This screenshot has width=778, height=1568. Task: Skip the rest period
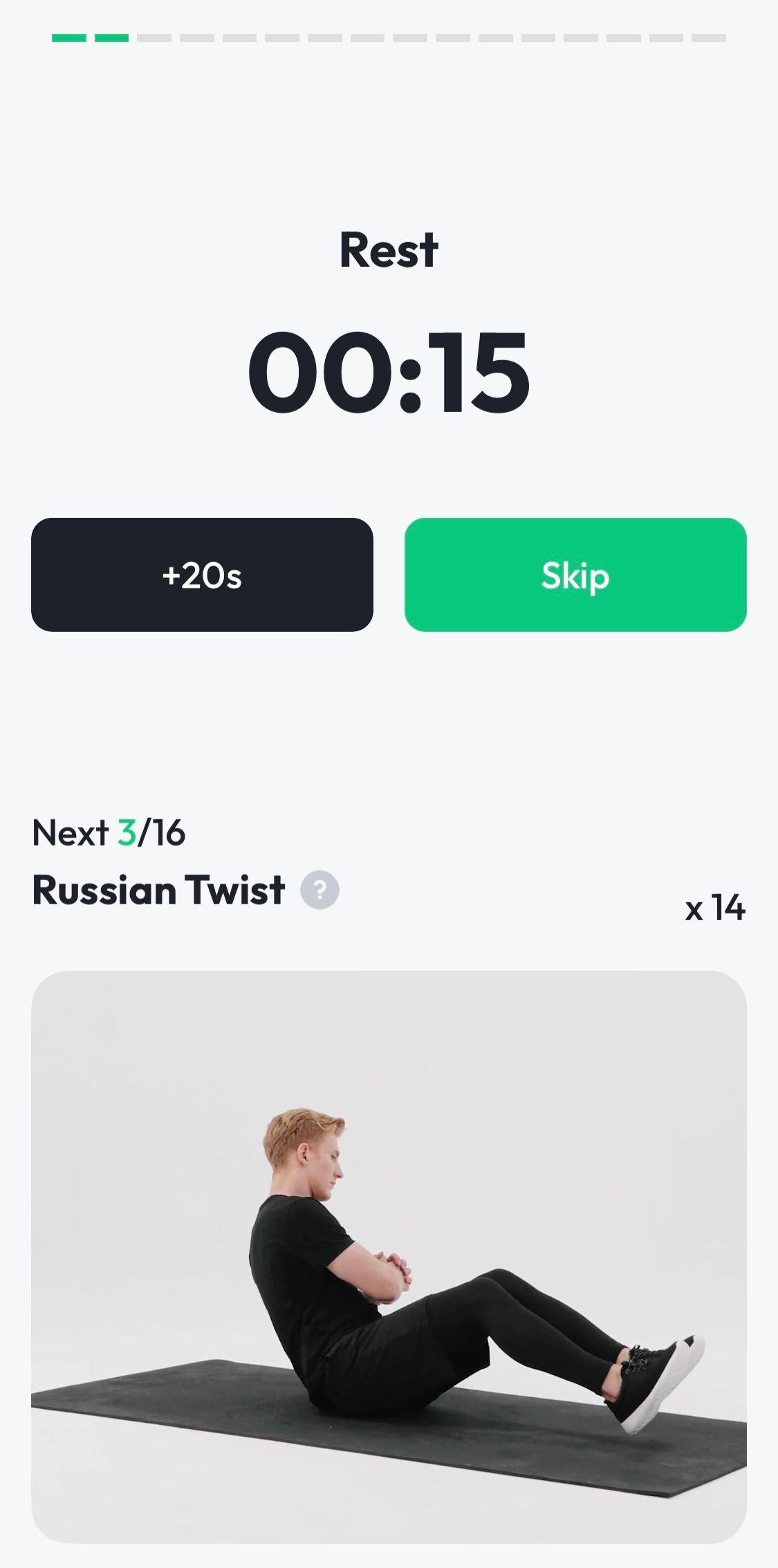pyautogui.click(x=575, y=575)
